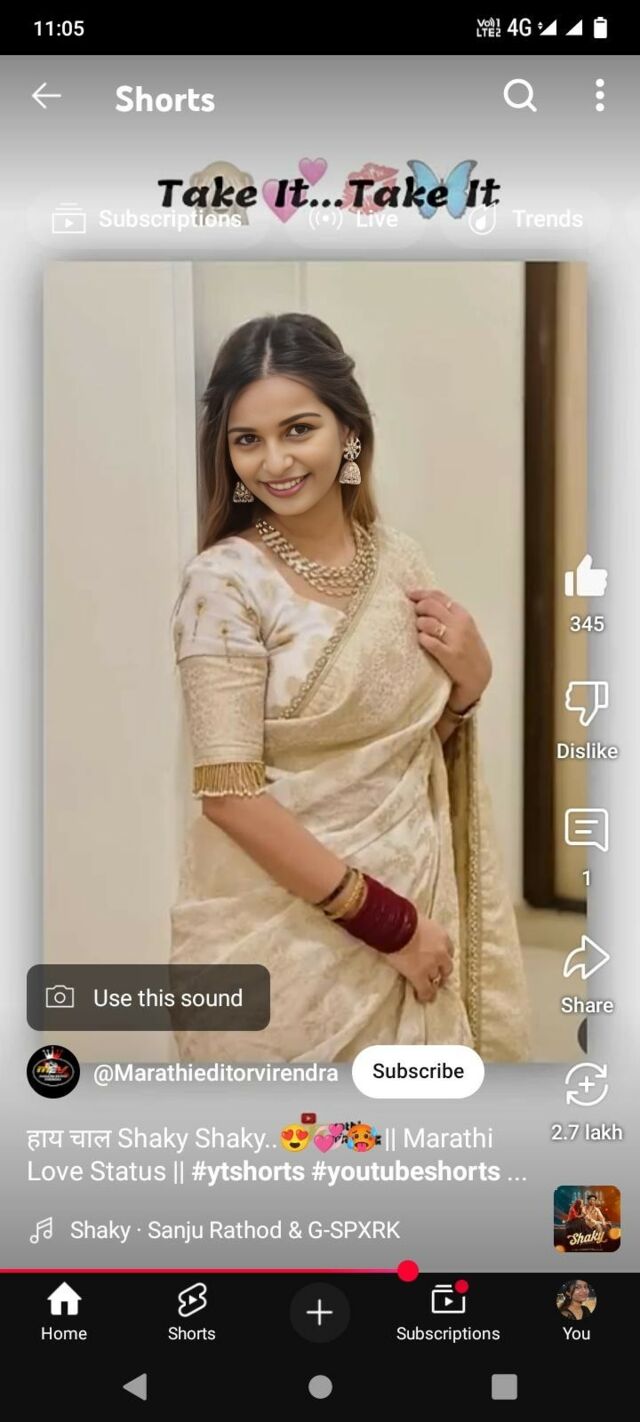
Task: Tap the #ytshorts hashtag
Action: point(247,1171)
